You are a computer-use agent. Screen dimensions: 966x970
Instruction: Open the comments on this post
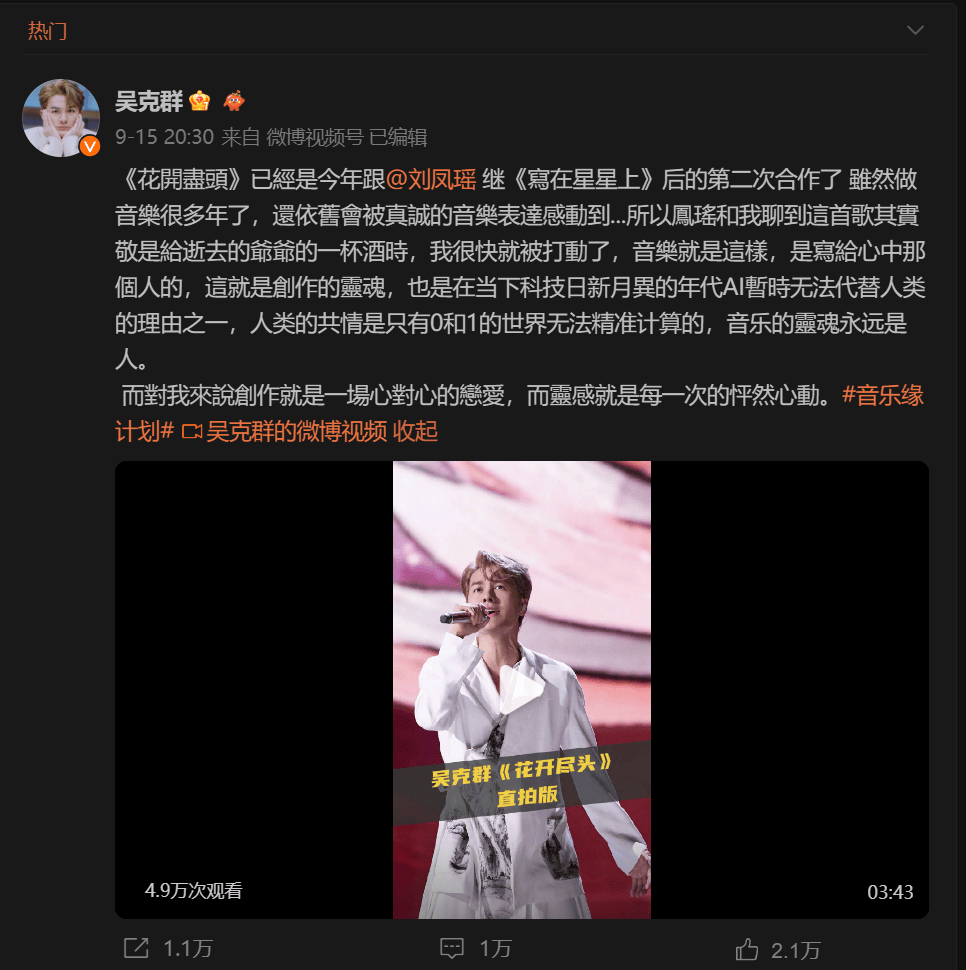pos(452,948)
